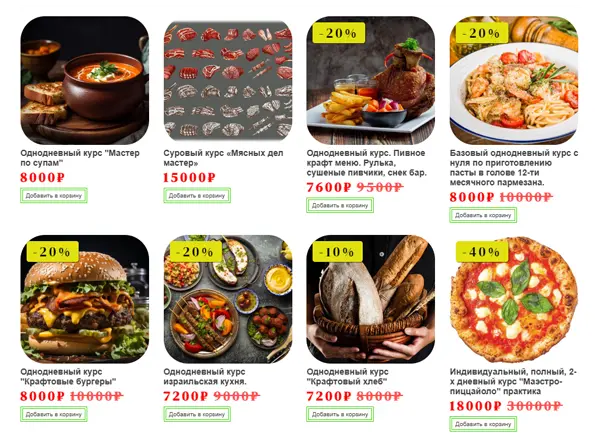Add "Крафтовые бургеры" course to cart
600x446 pixels.
coord(54,414)
